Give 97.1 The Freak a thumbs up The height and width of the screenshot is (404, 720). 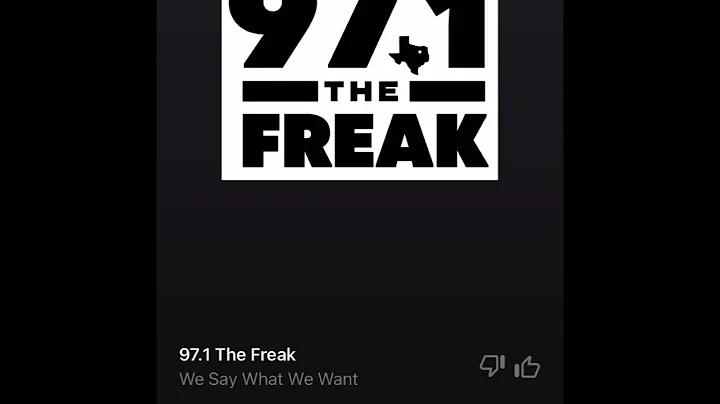click(527, 367)
